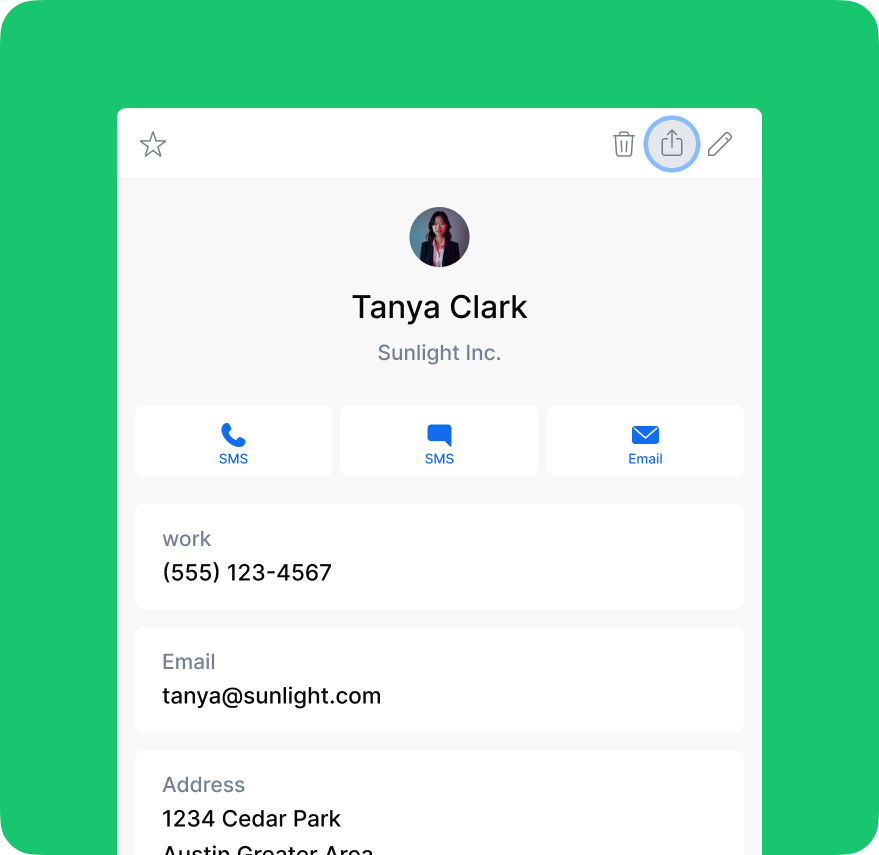The image size is (879, 855).
Task: Open the tanya@sunlight.com email row
Action: [439, 679]
